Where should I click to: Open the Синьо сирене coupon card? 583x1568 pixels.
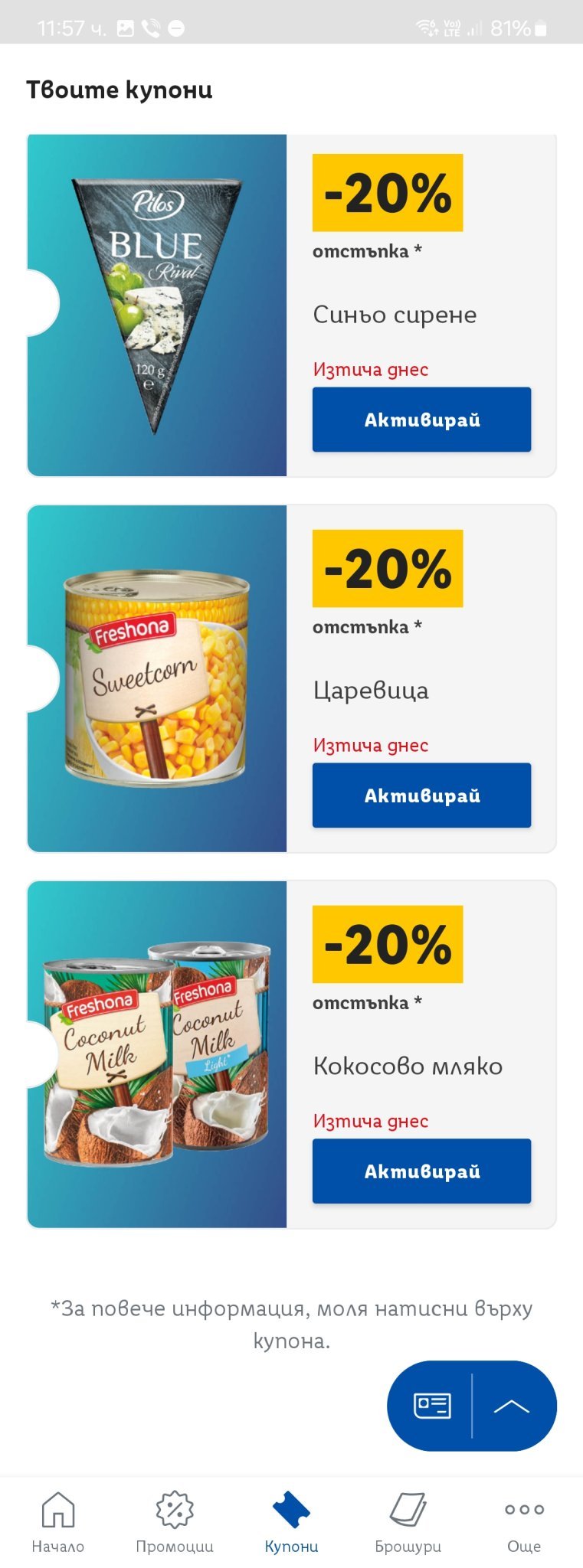[x=292, y=305]
